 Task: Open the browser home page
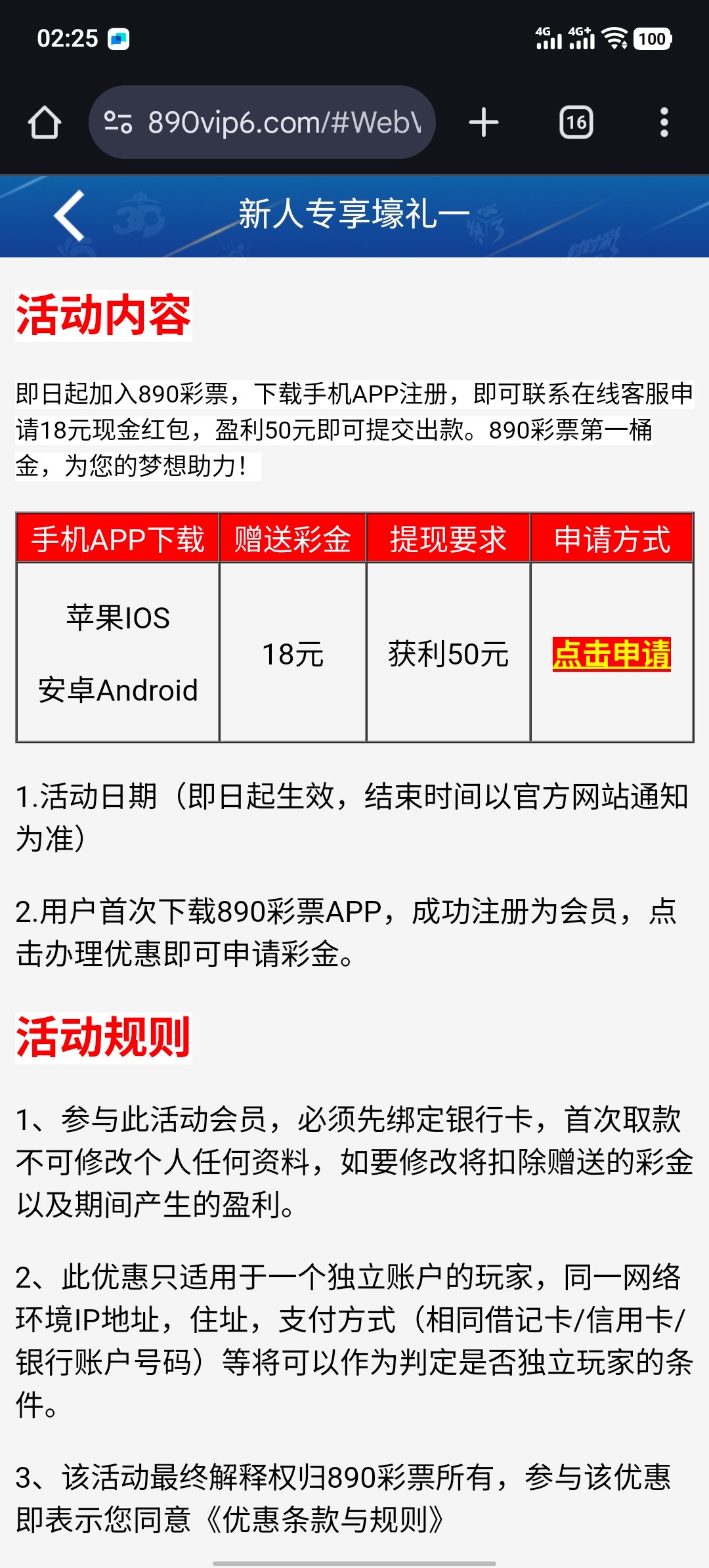tap(45, 123)
